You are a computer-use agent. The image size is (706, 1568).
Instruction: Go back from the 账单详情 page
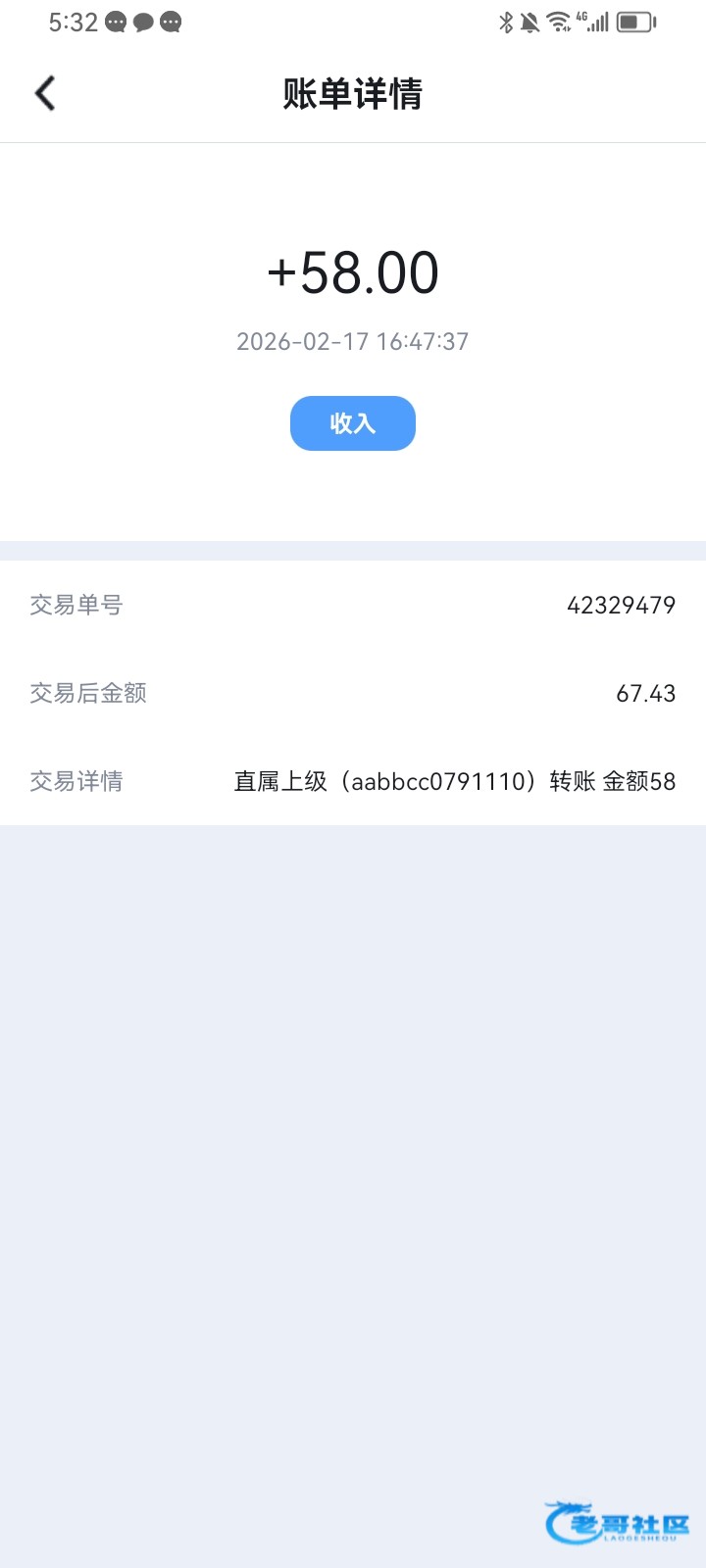[45, 94]
